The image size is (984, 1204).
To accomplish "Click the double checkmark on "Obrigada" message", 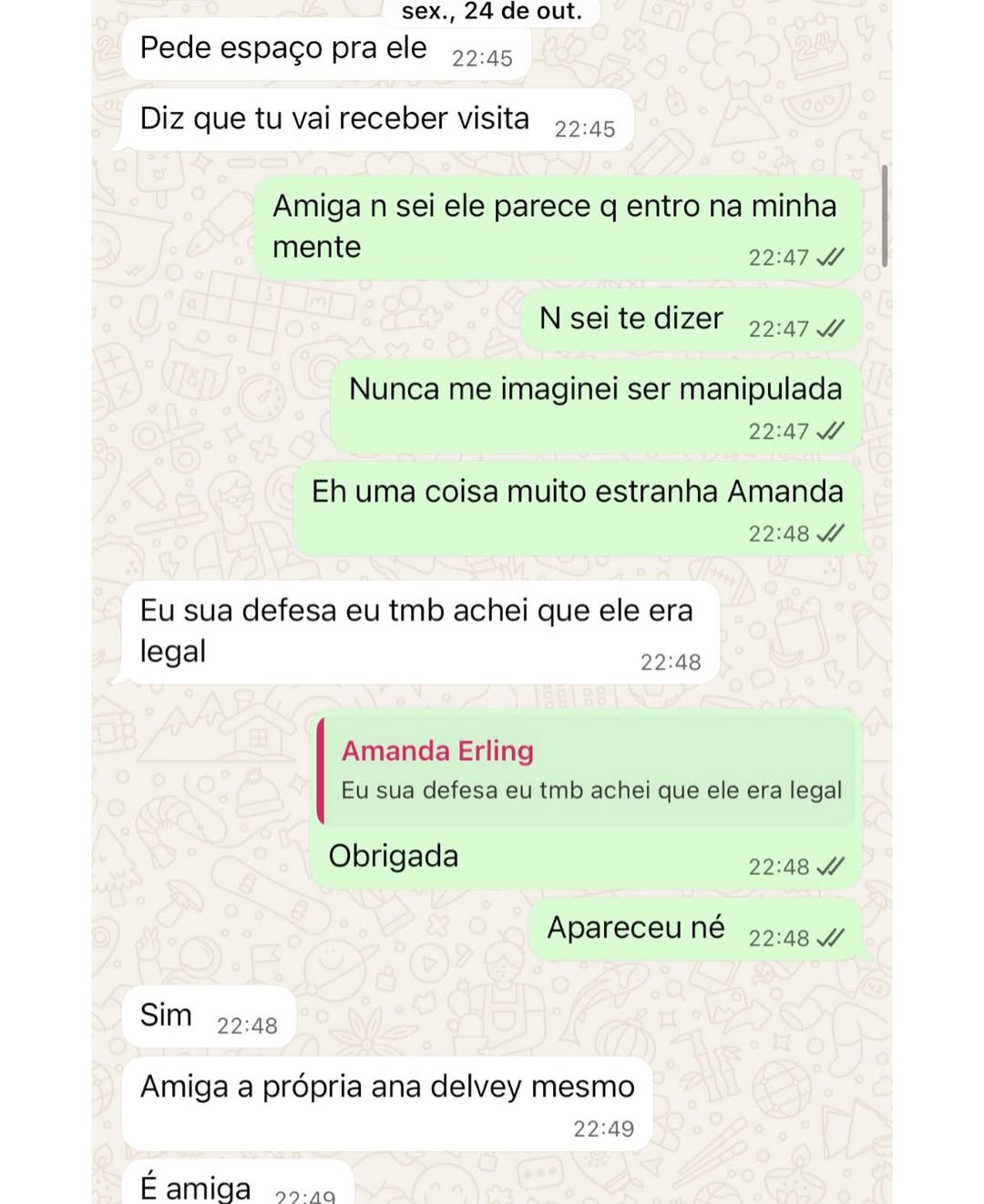I will [x=830, y=866].
